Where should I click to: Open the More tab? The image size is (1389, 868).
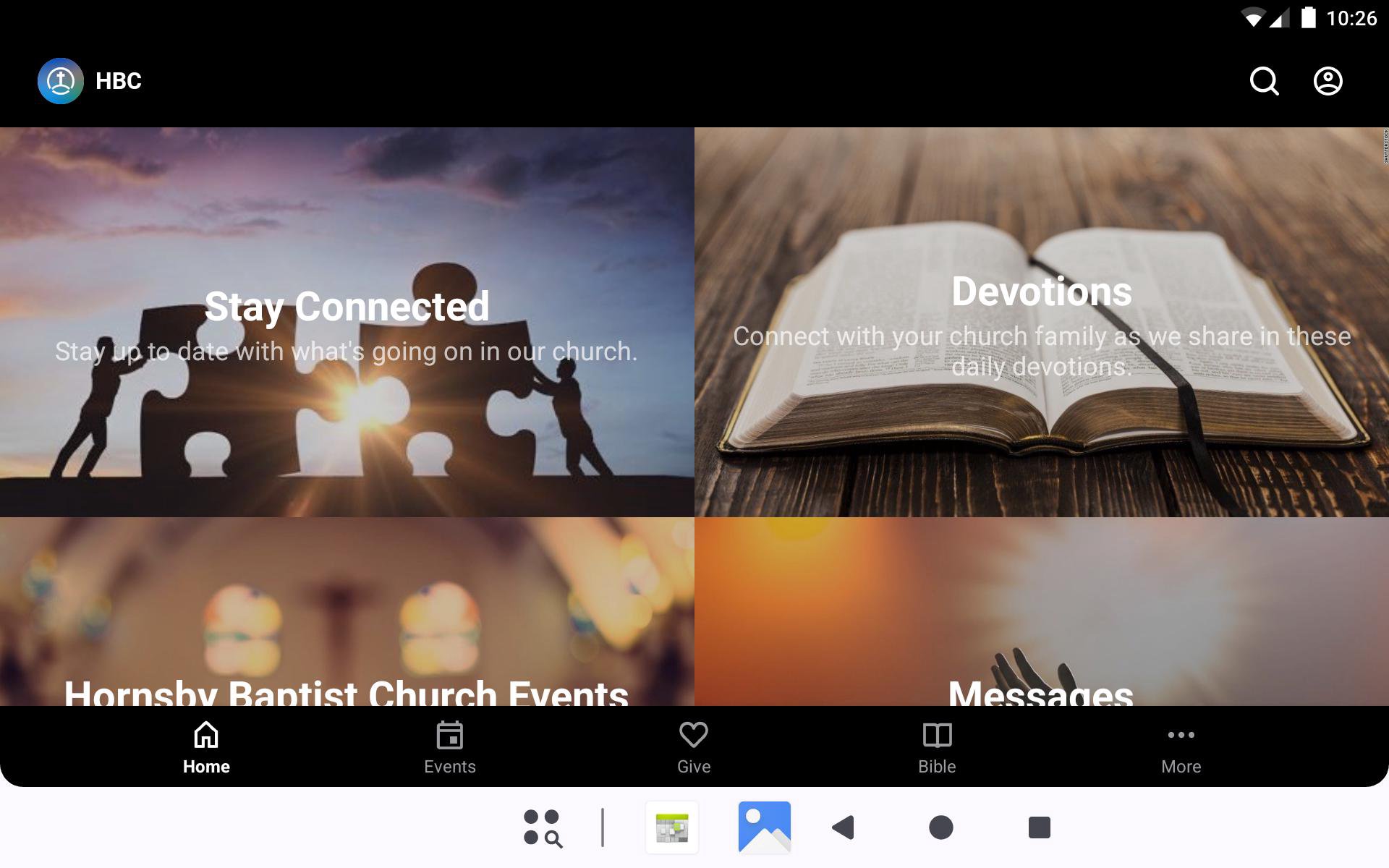pyautogui.click(x=1181, y=748)
